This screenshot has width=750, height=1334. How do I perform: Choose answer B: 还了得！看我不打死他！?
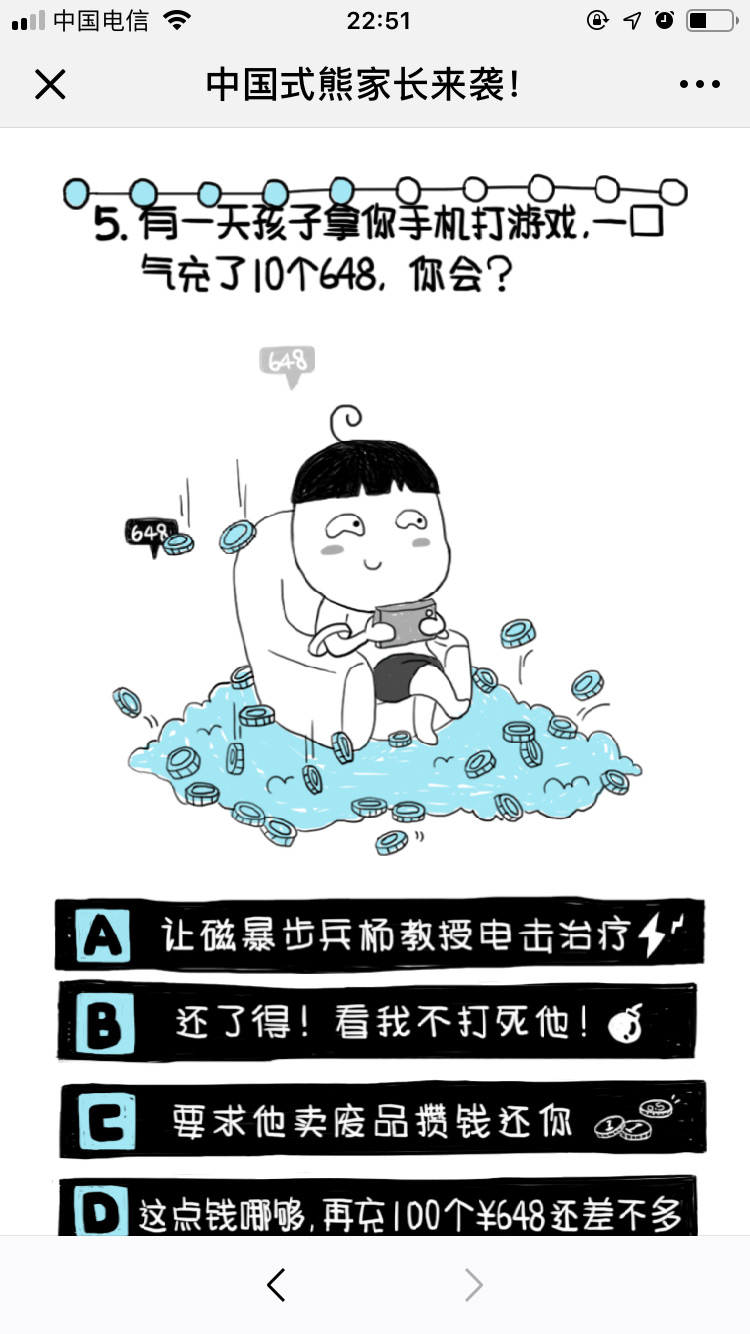click(378, 1021)
